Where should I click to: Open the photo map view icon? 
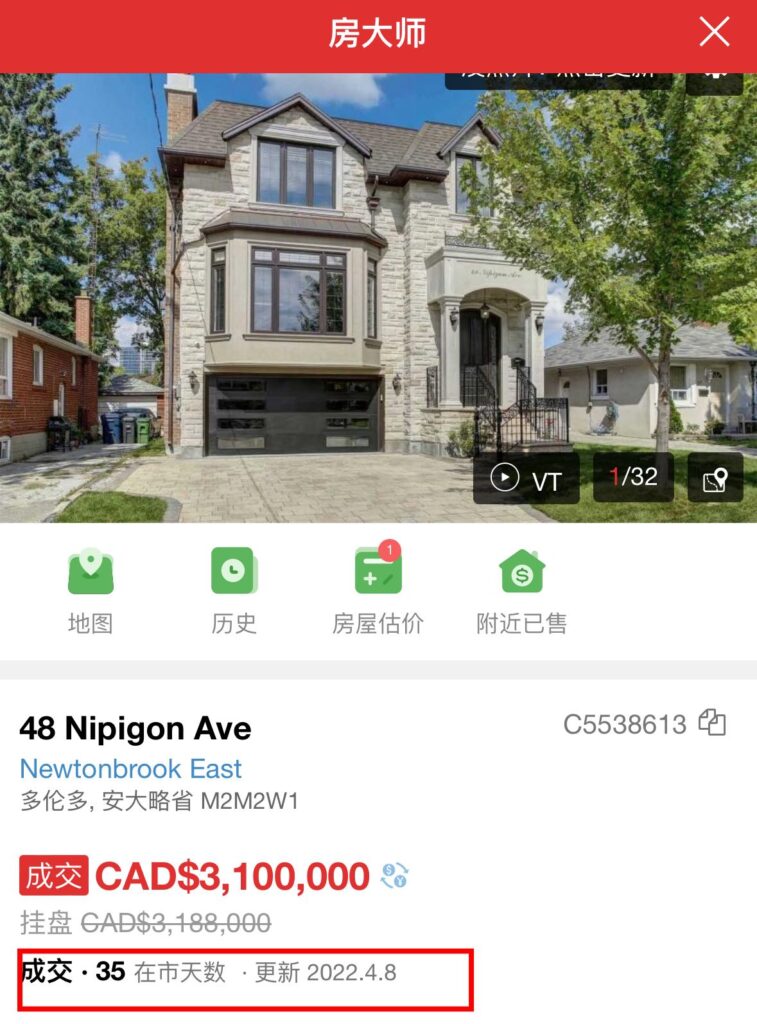(715, 479)
